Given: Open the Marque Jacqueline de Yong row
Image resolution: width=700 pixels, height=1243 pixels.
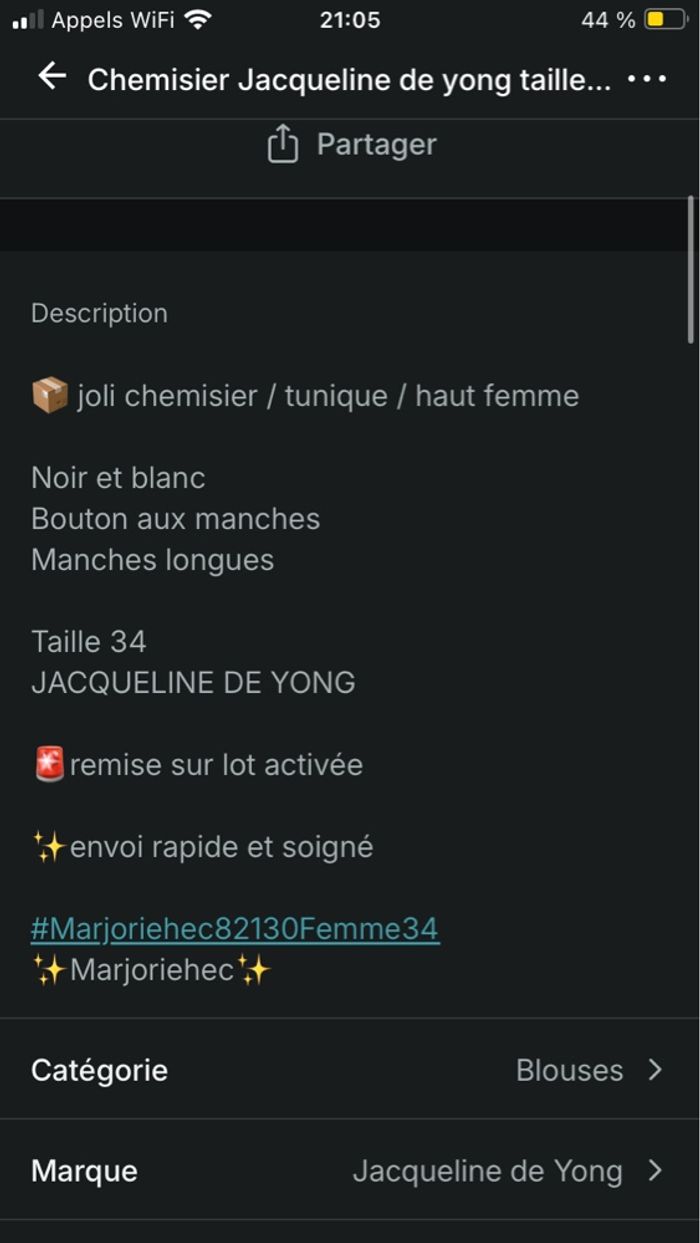Looking at the screenshot, I should (349, 1171).
